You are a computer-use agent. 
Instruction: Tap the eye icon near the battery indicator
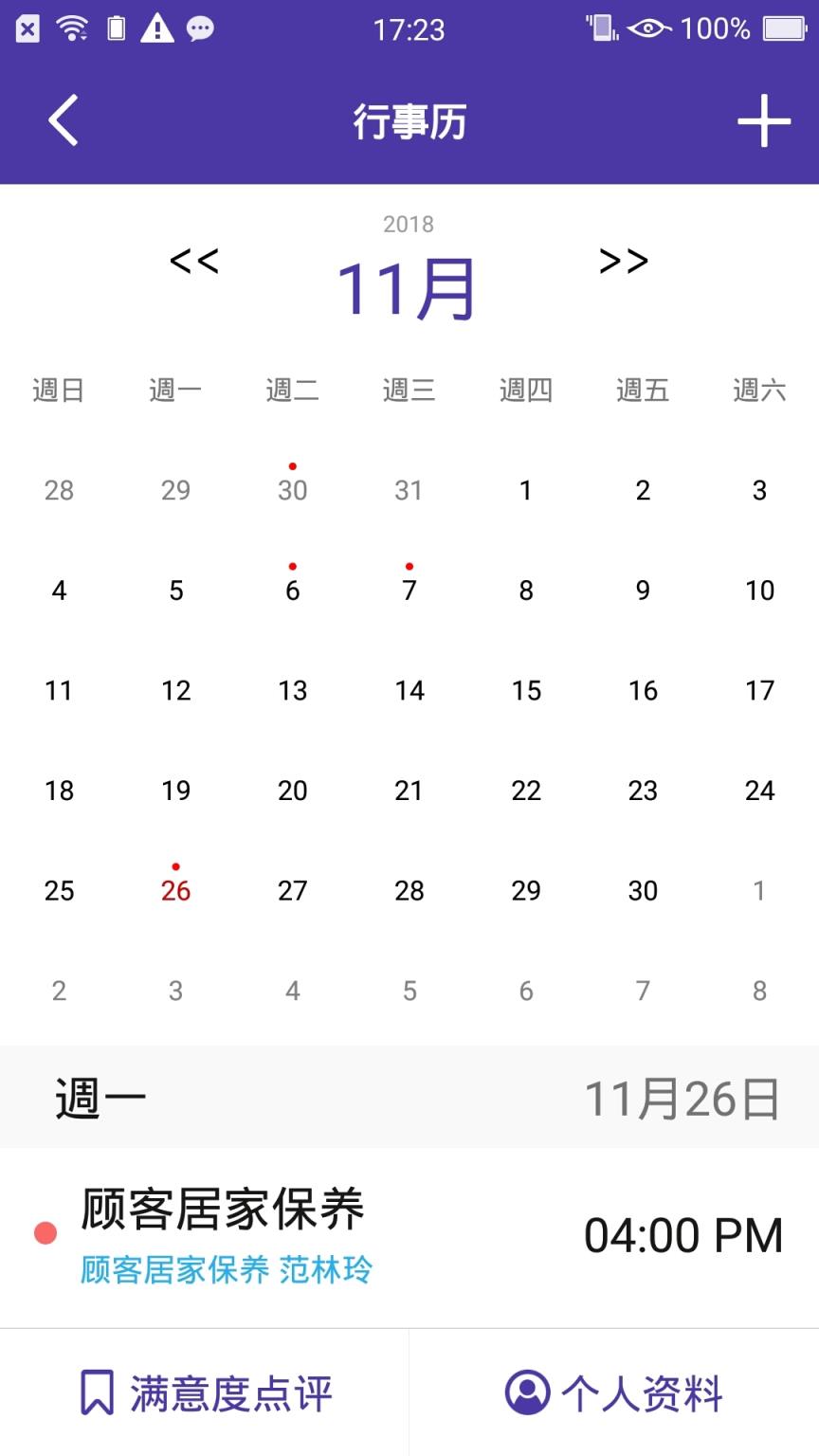pos(649,28)
